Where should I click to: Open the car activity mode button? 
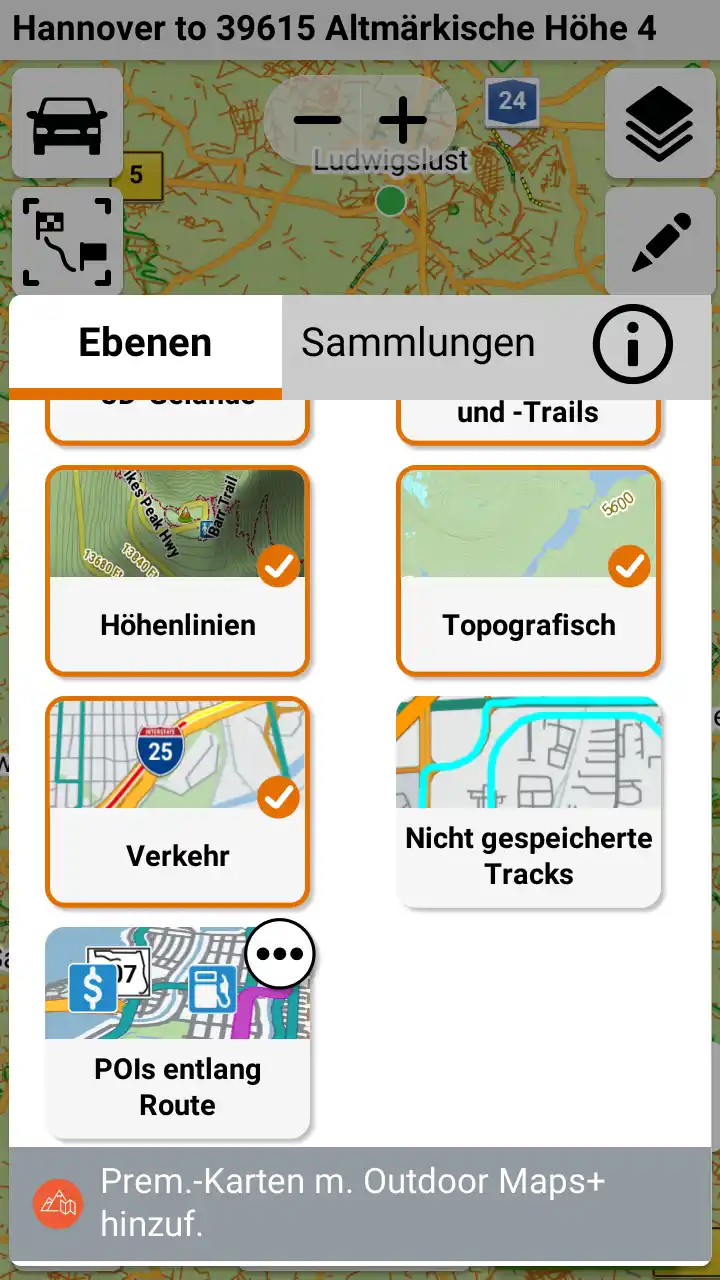pos(67,124)
